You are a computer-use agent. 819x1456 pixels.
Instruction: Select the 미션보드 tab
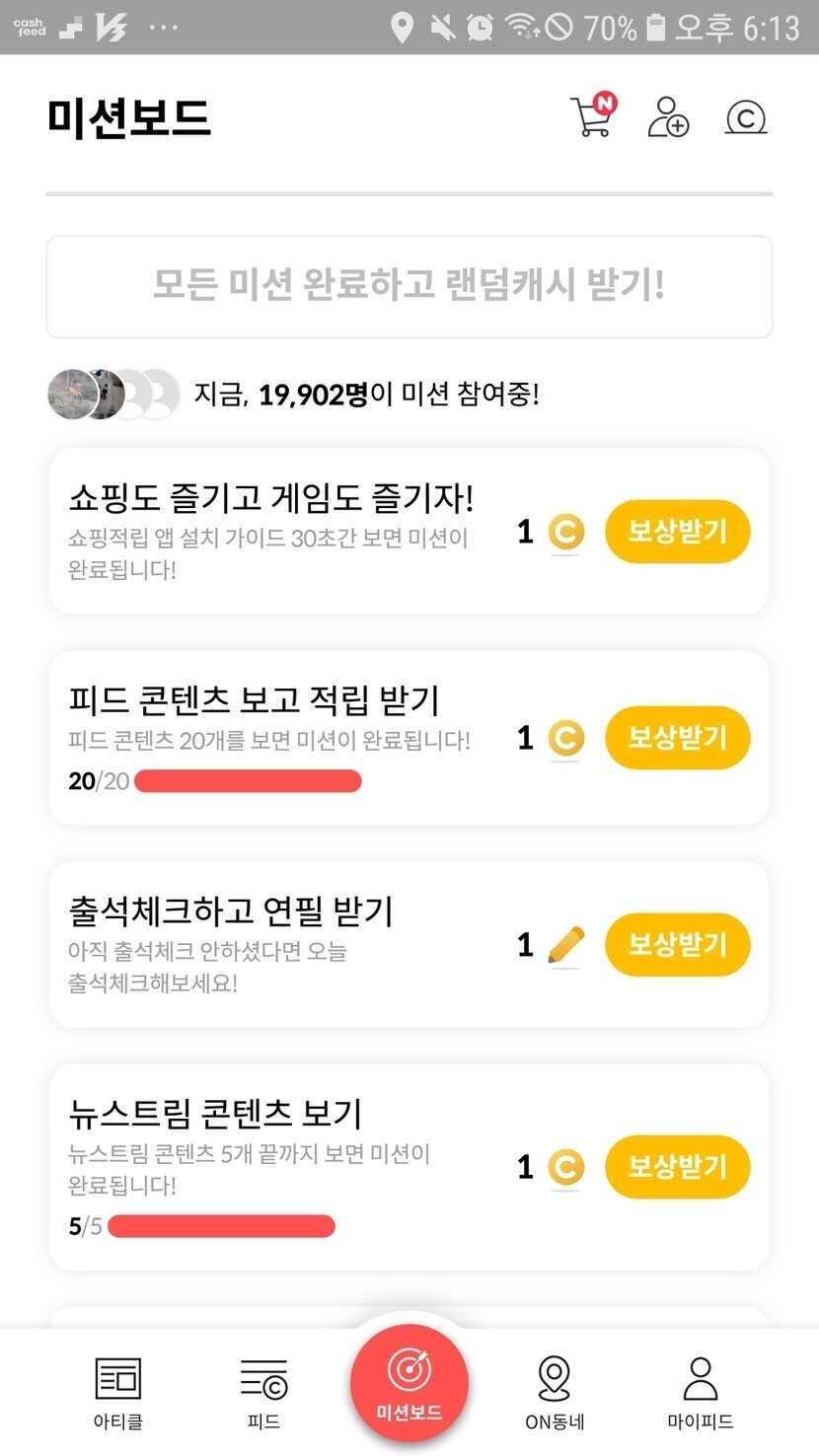click(409, 1383)
